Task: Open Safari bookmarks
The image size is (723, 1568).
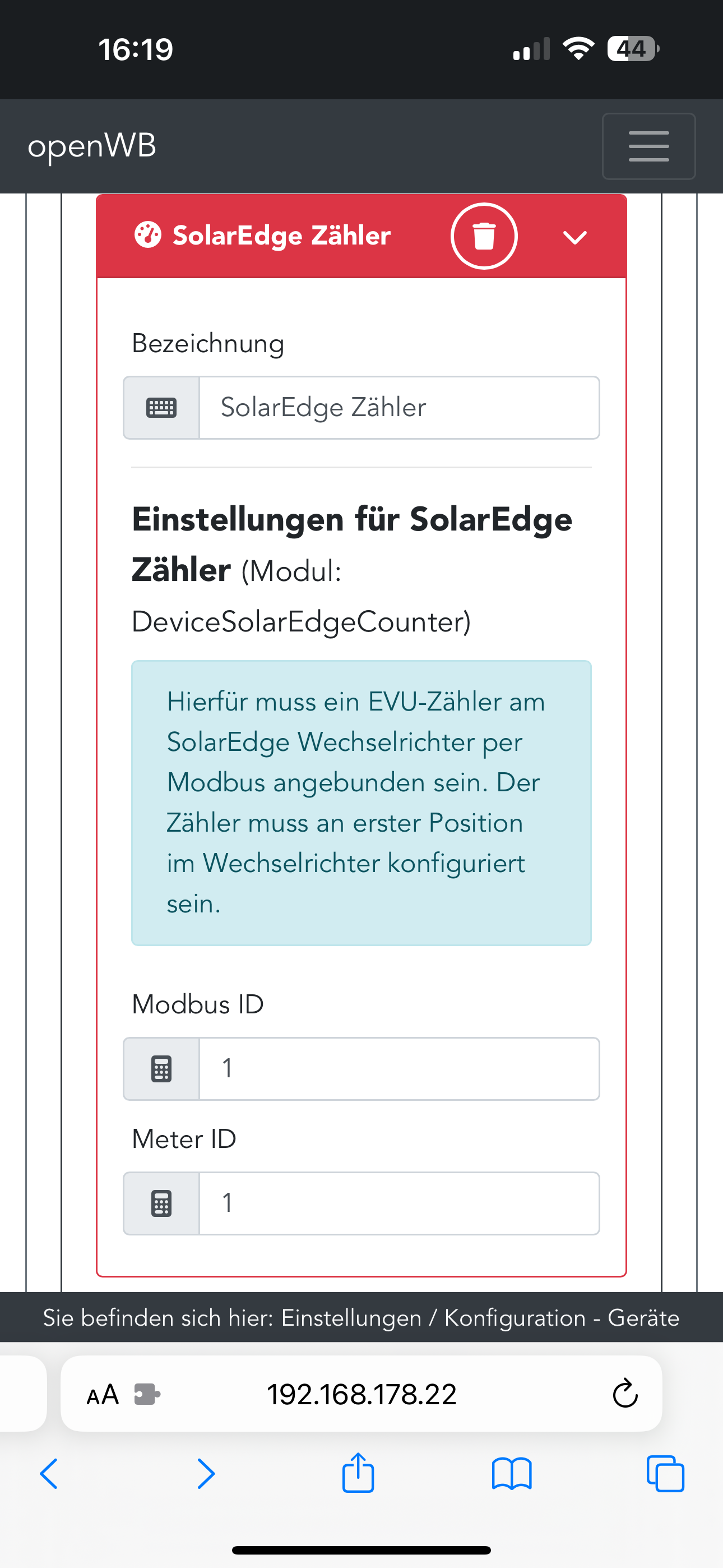Action: pyautogui.click(x=512, y=1474)
